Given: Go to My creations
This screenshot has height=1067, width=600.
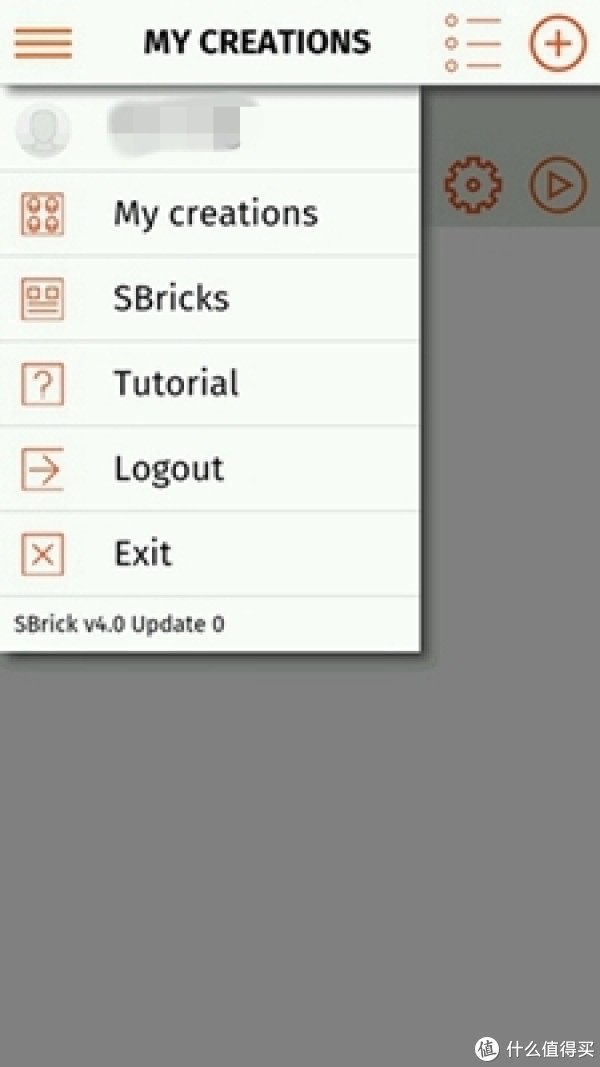Looking at the screenshot, I should tap(210, 214).
